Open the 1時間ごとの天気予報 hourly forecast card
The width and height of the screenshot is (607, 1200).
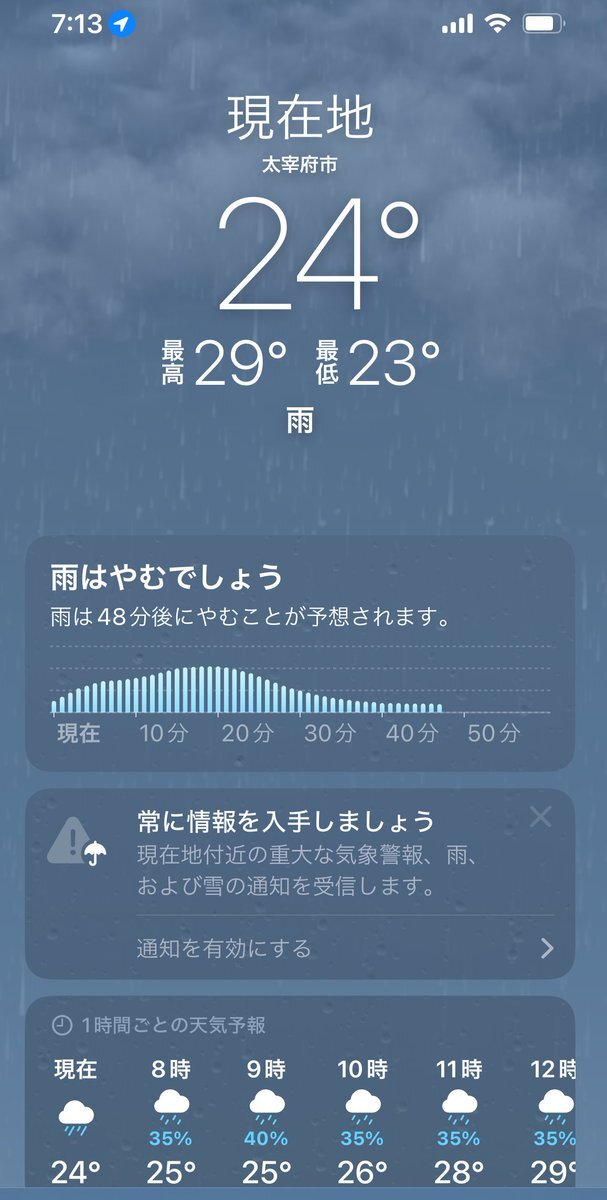[300, 1100]
